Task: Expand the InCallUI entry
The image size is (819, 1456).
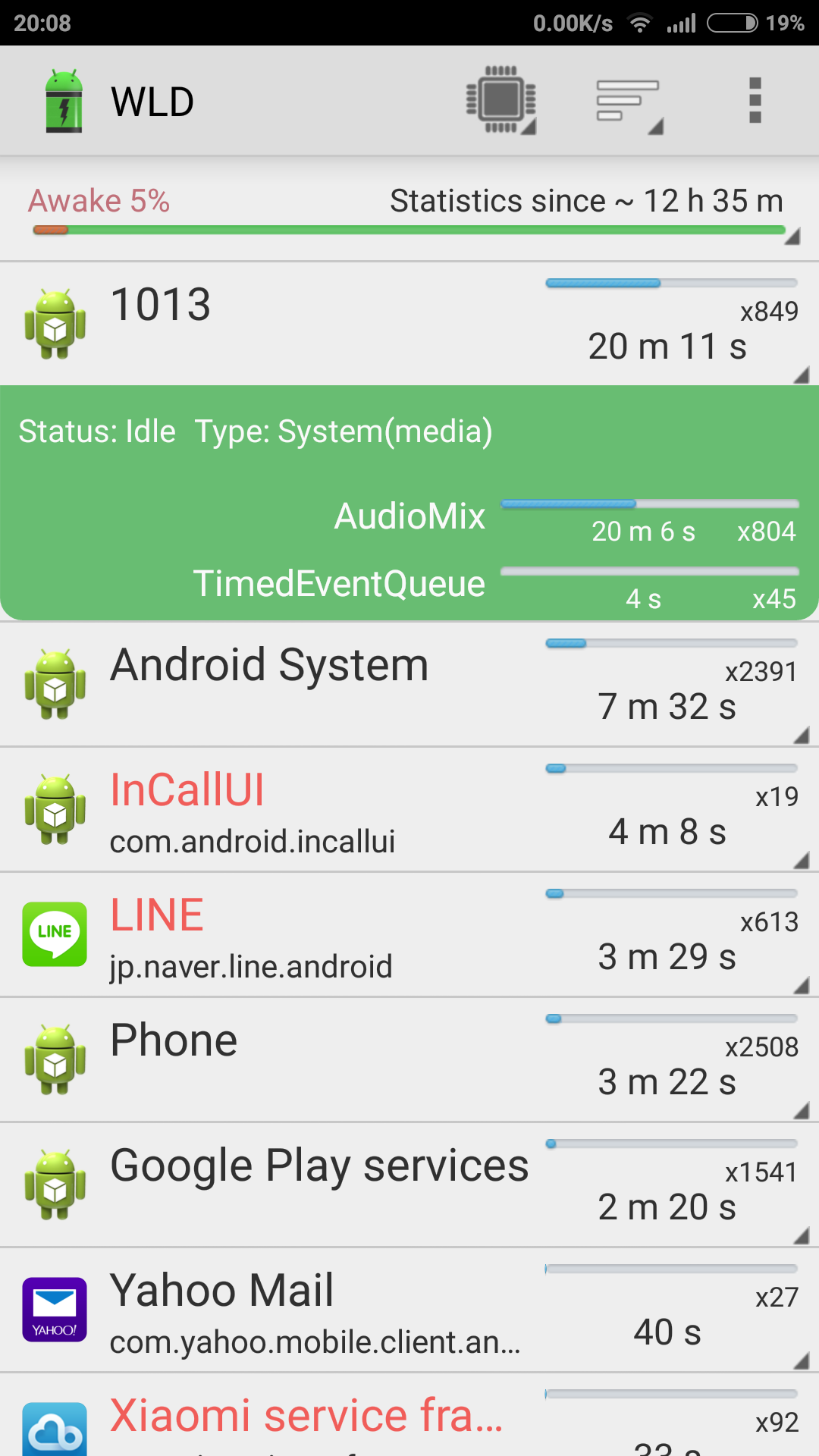Action: pyautogui.click(x=409, y=809)
